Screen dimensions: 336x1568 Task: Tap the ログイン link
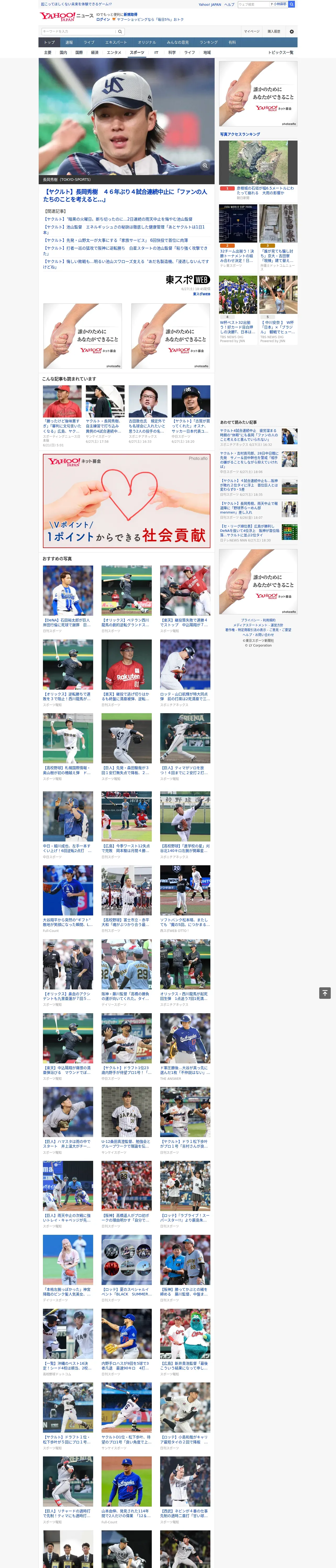(x=103, y=20)
